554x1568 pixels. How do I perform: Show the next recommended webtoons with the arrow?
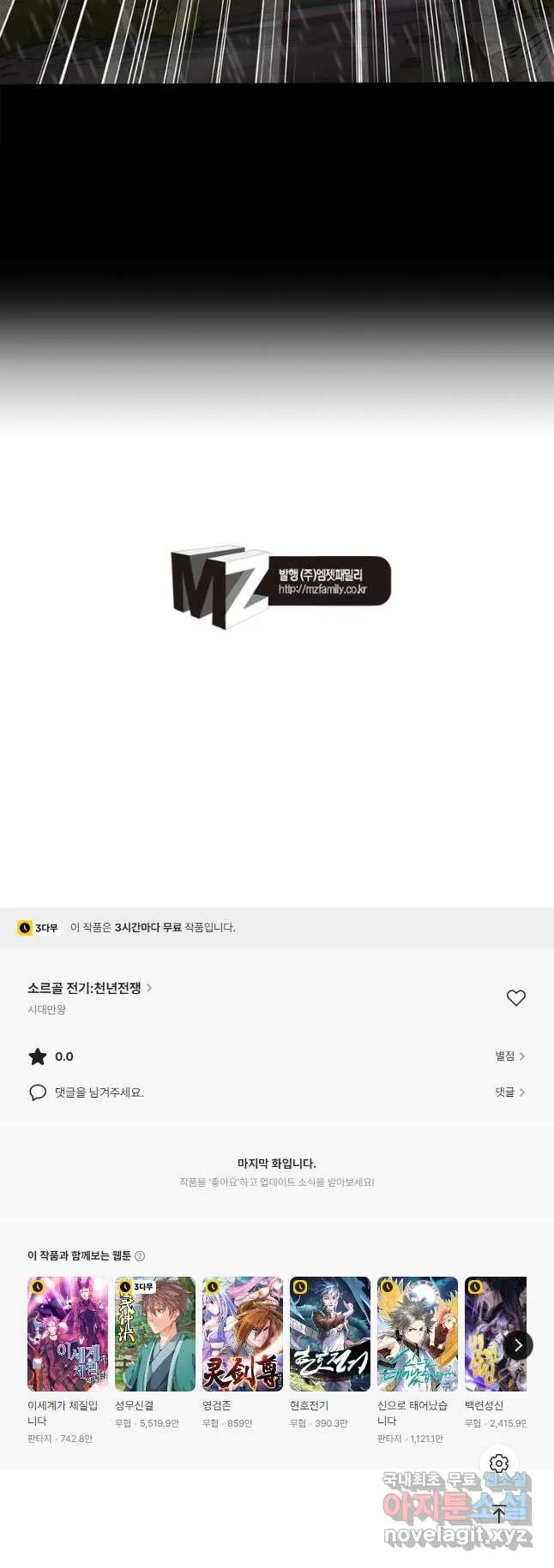point(518,1345)
